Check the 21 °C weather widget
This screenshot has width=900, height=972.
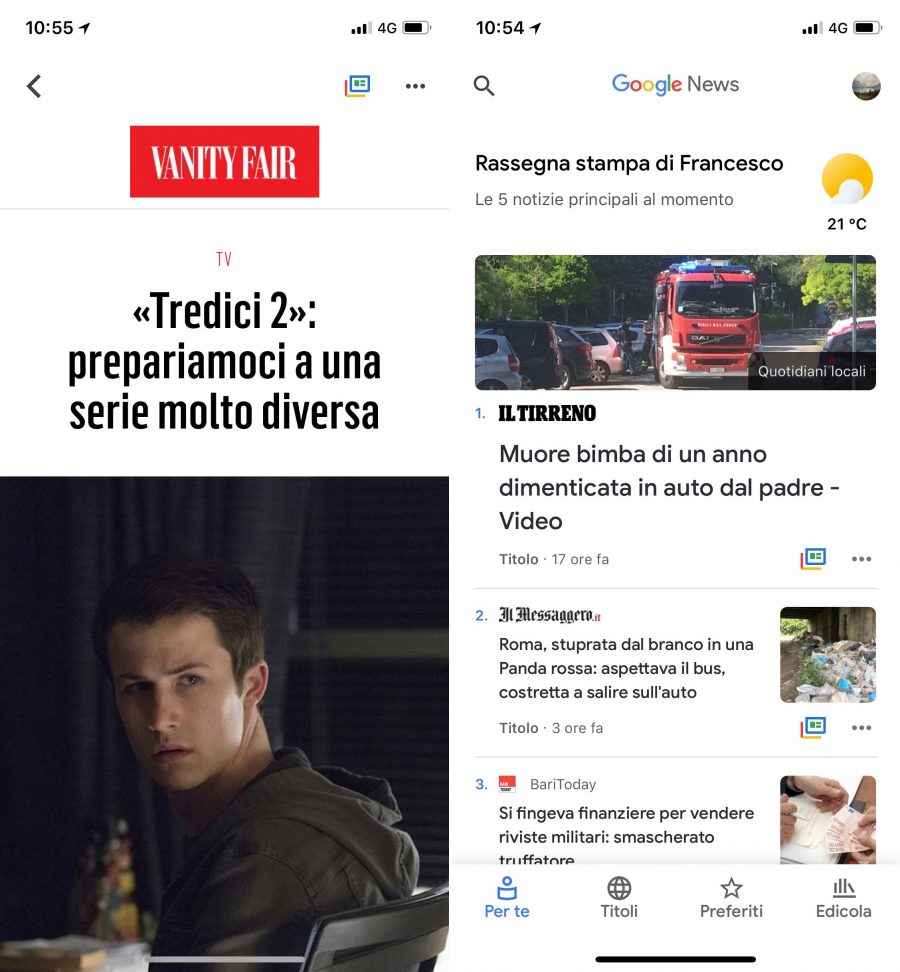846,192
